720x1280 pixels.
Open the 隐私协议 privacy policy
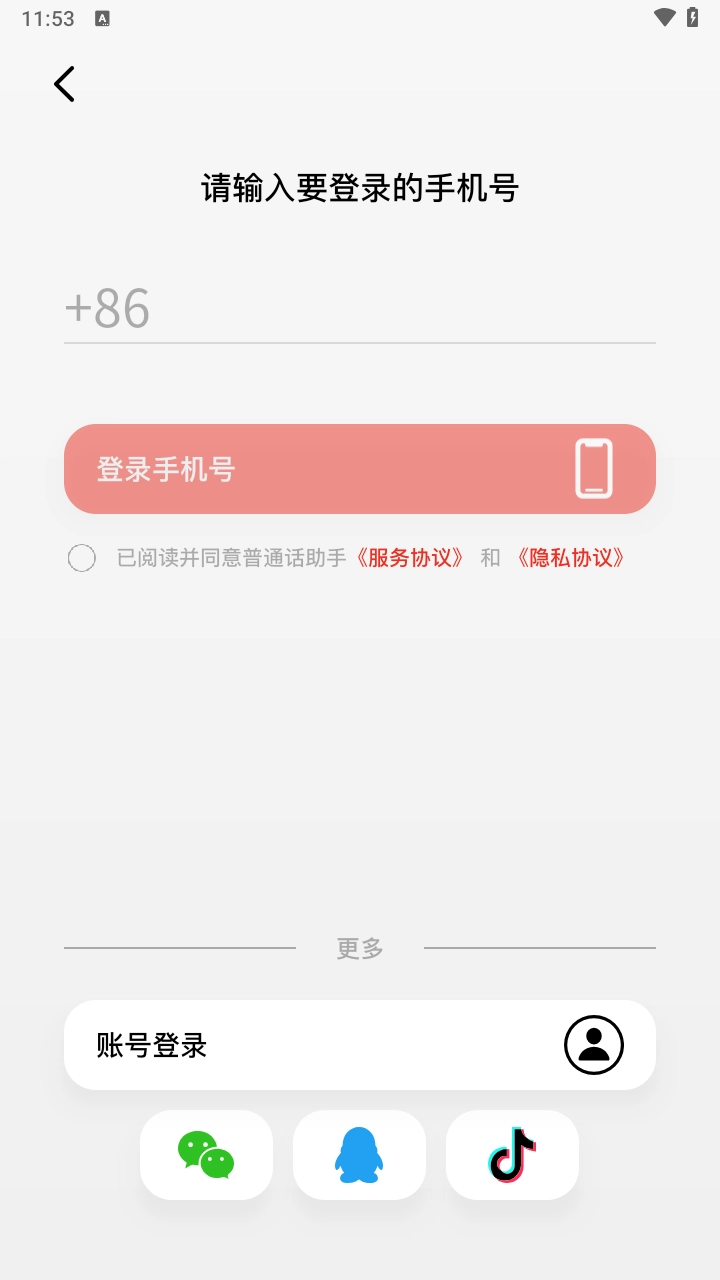point(572,557)
